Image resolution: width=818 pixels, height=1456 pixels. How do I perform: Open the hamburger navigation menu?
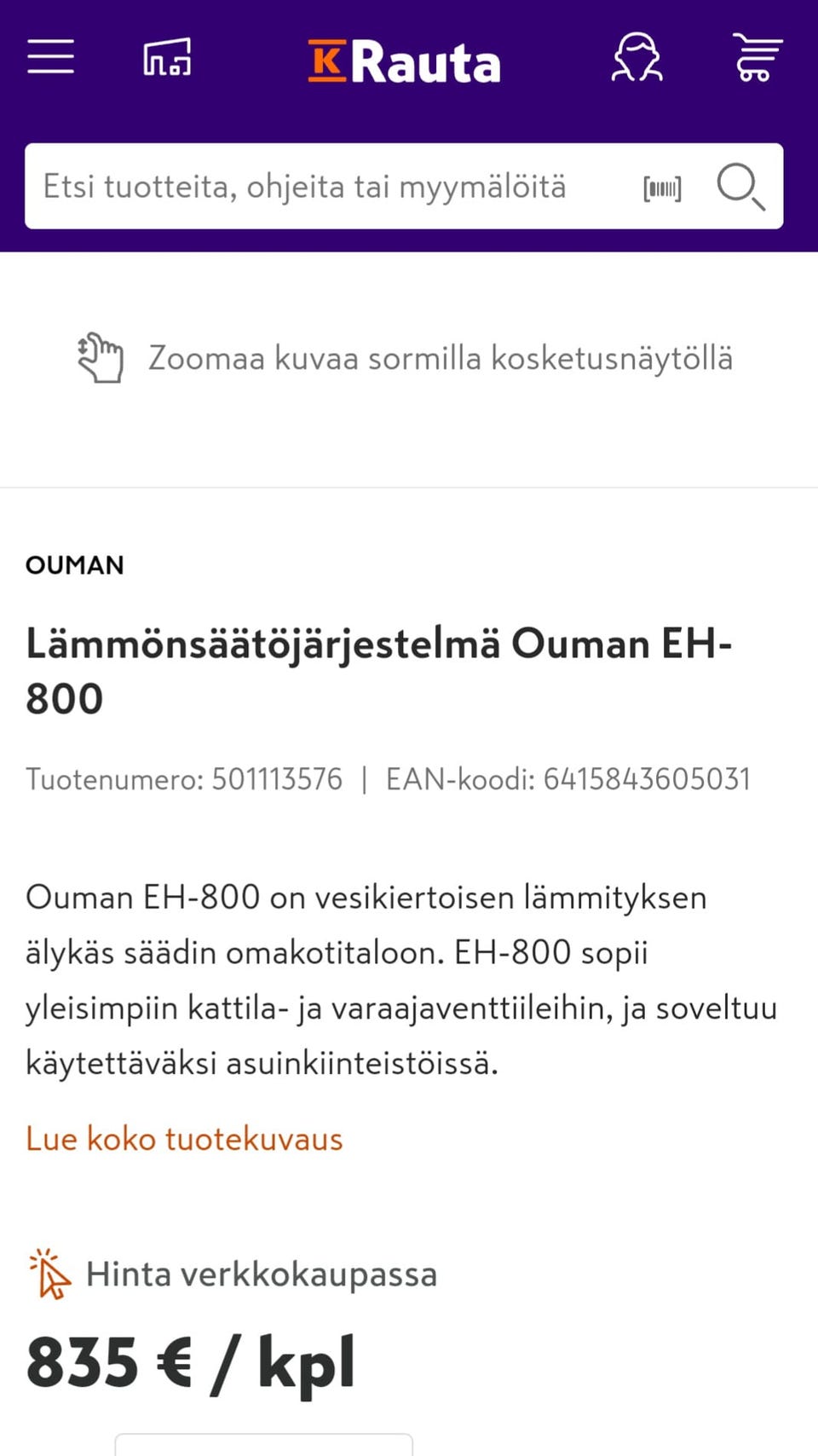[x=49, y=57]
